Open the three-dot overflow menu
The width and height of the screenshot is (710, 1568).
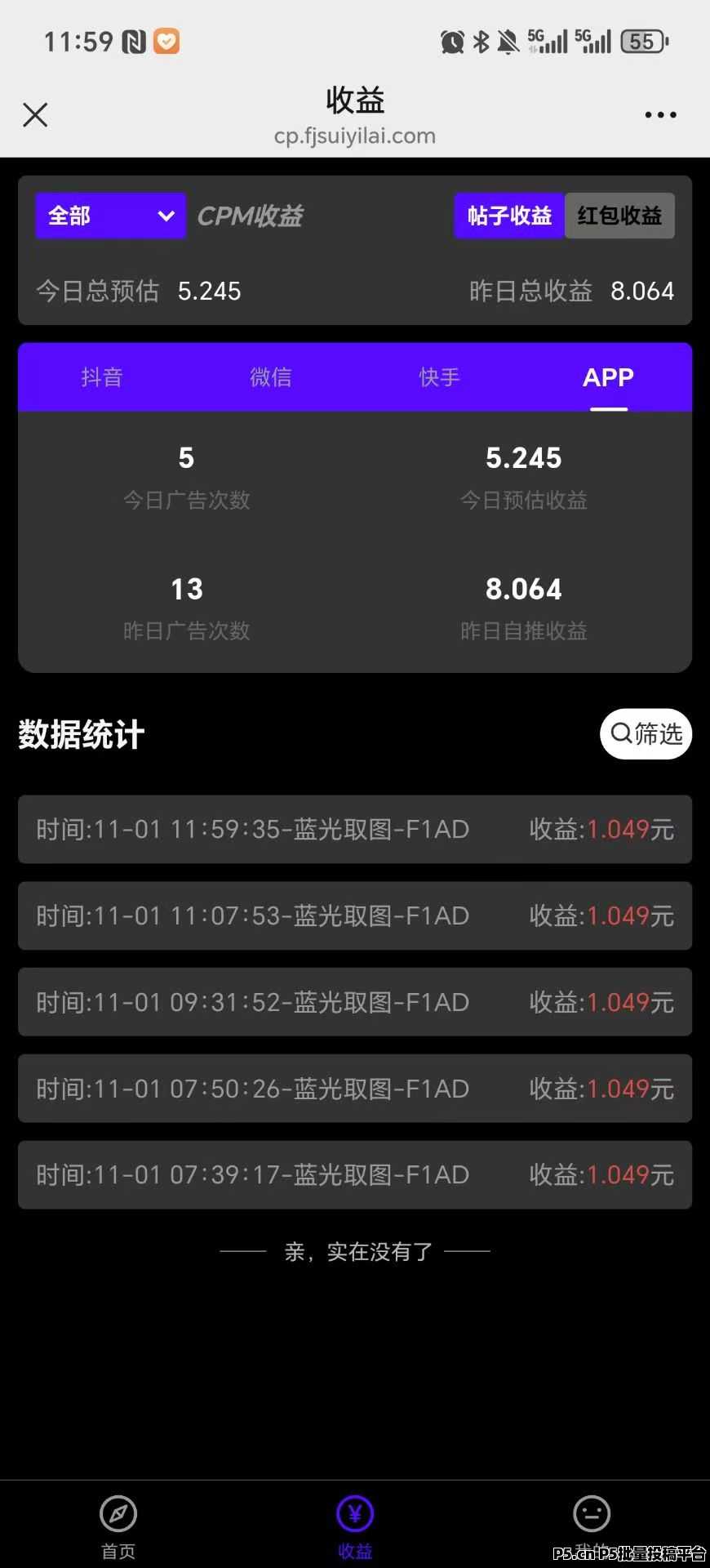(660, 115)
